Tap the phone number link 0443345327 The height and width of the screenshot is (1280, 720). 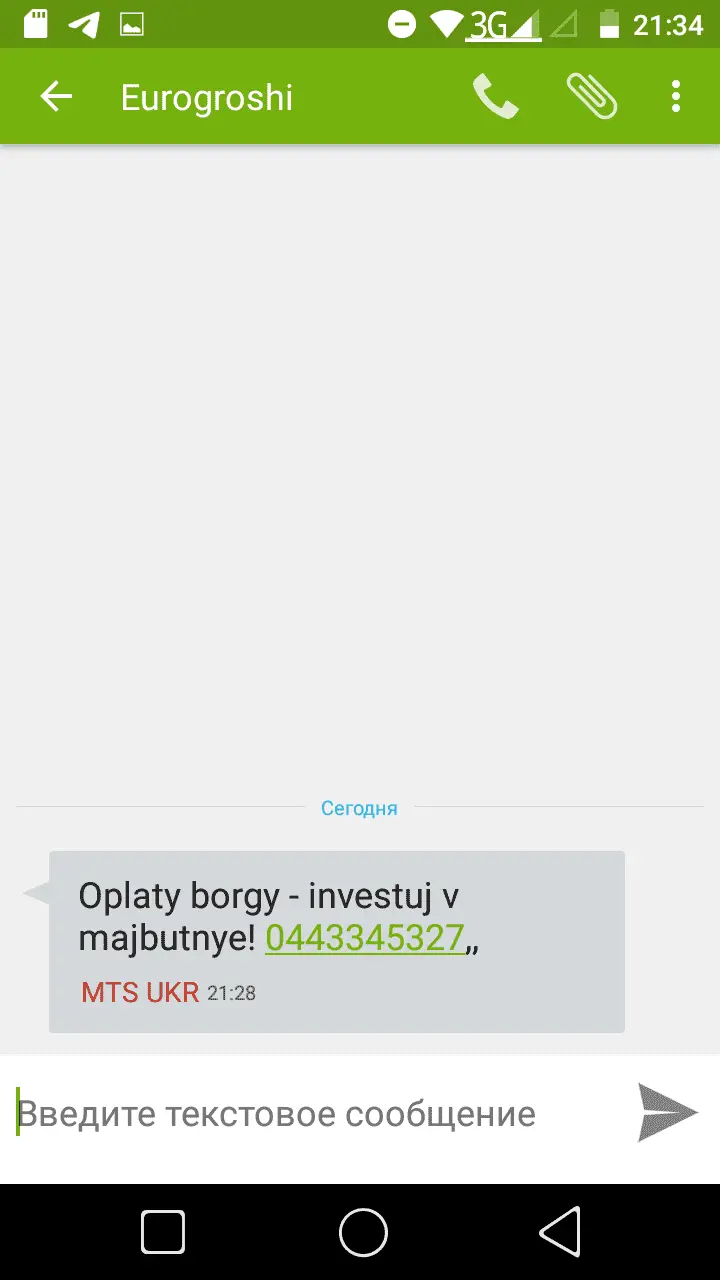point(365,938)
